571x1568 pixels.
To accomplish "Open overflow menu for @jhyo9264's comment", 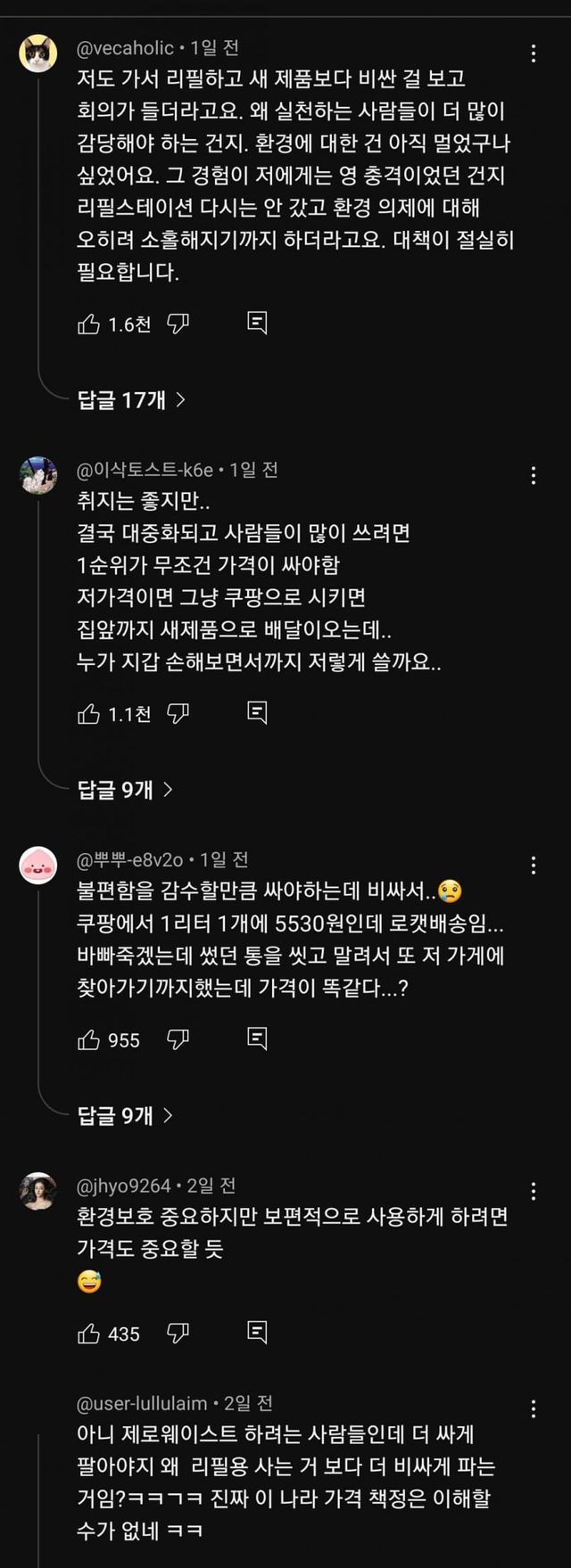I will (534, 1191).
